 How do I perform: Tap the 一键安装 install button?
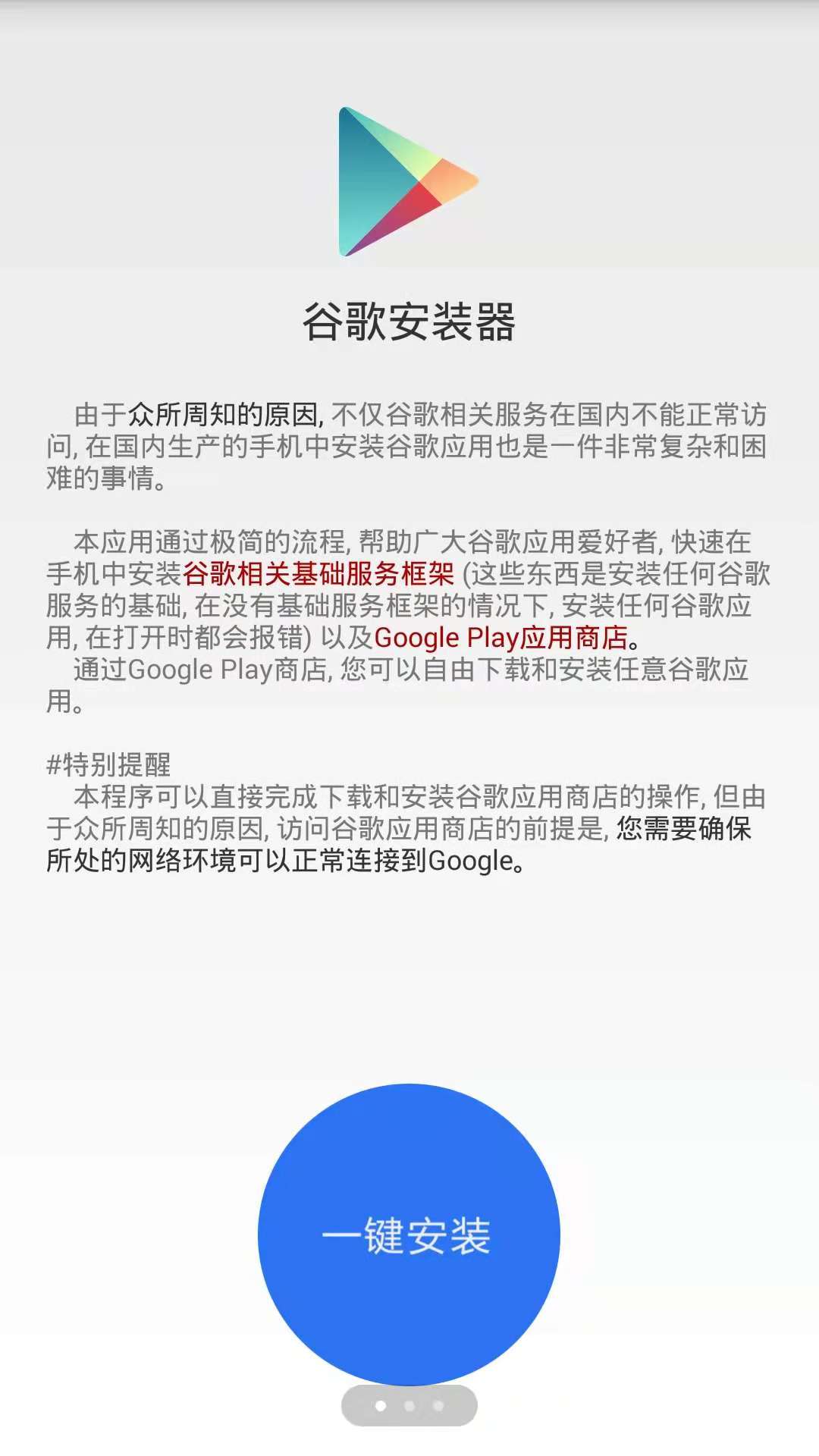click(409, 1235)
